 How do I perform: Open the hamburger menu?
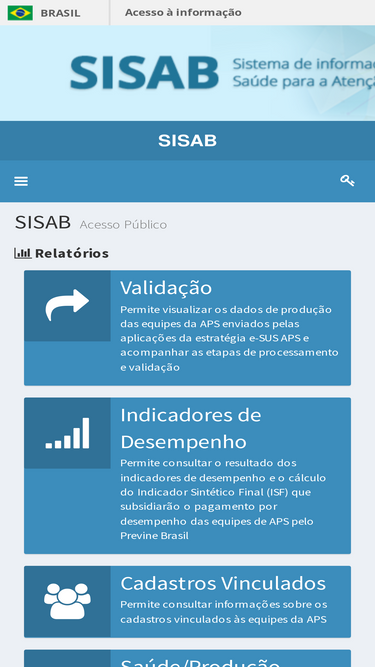[21, 182]
